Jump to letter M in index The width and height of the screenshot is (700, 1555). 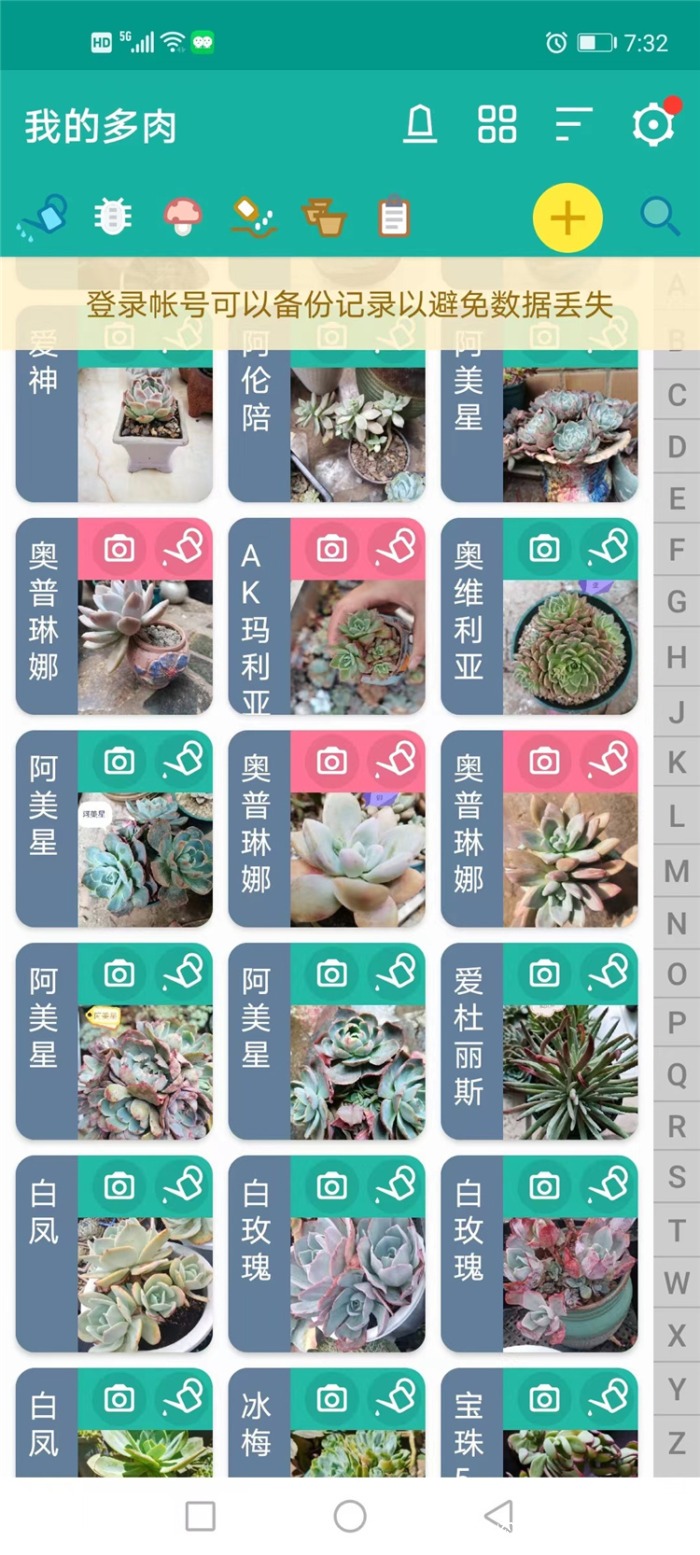point(677,871)
